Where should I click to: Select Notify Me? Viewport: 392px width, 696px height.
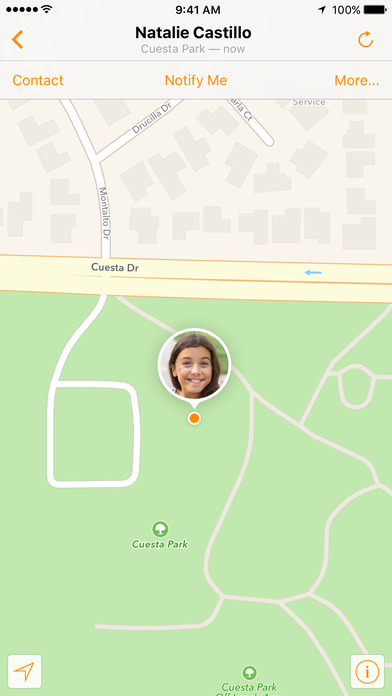196,80
